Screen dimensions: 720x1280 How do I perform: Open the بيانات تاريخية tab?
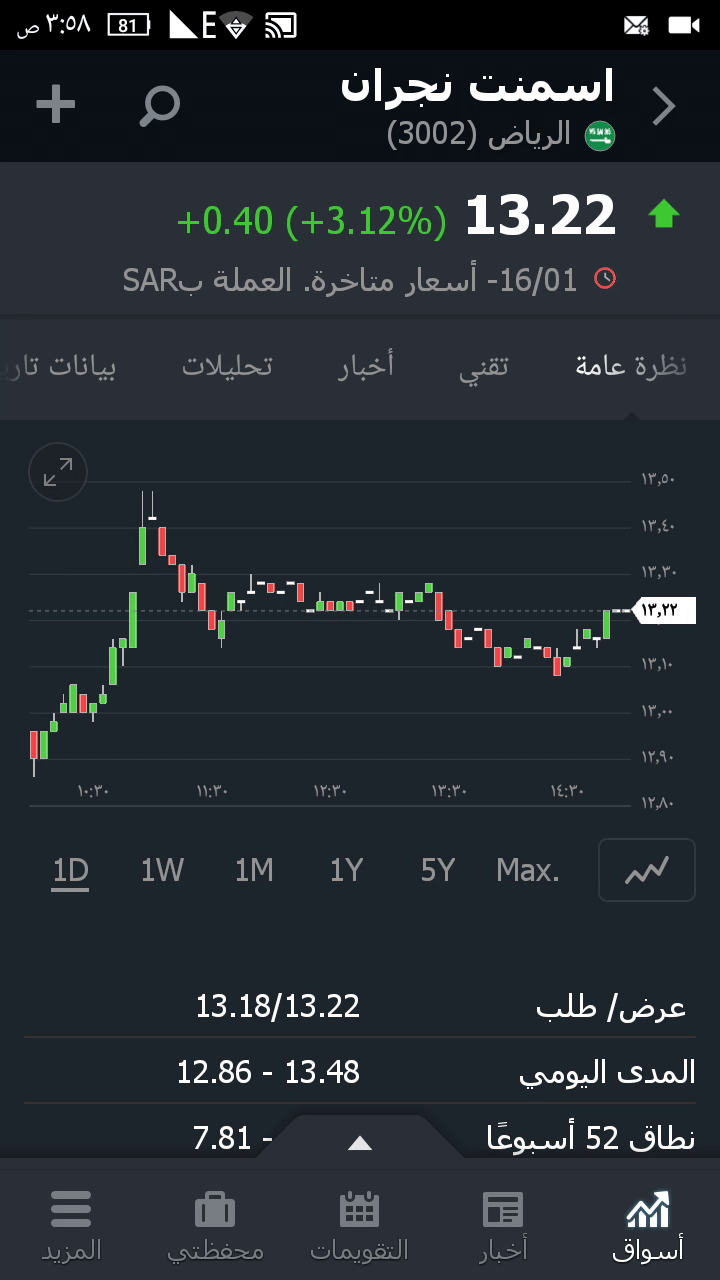[x=60, y=366]
